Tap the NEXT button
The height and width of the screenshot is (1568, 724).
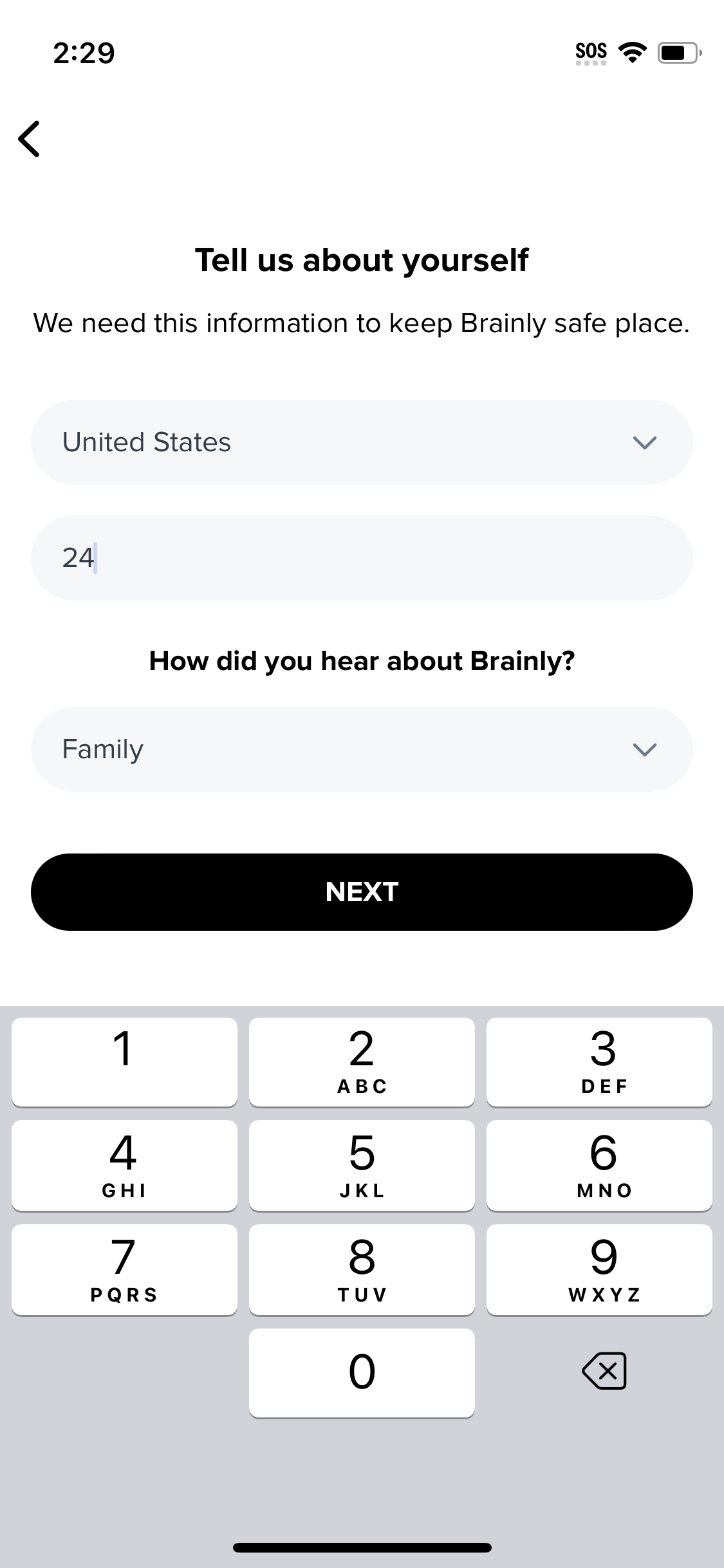click(x=362, y=891)
